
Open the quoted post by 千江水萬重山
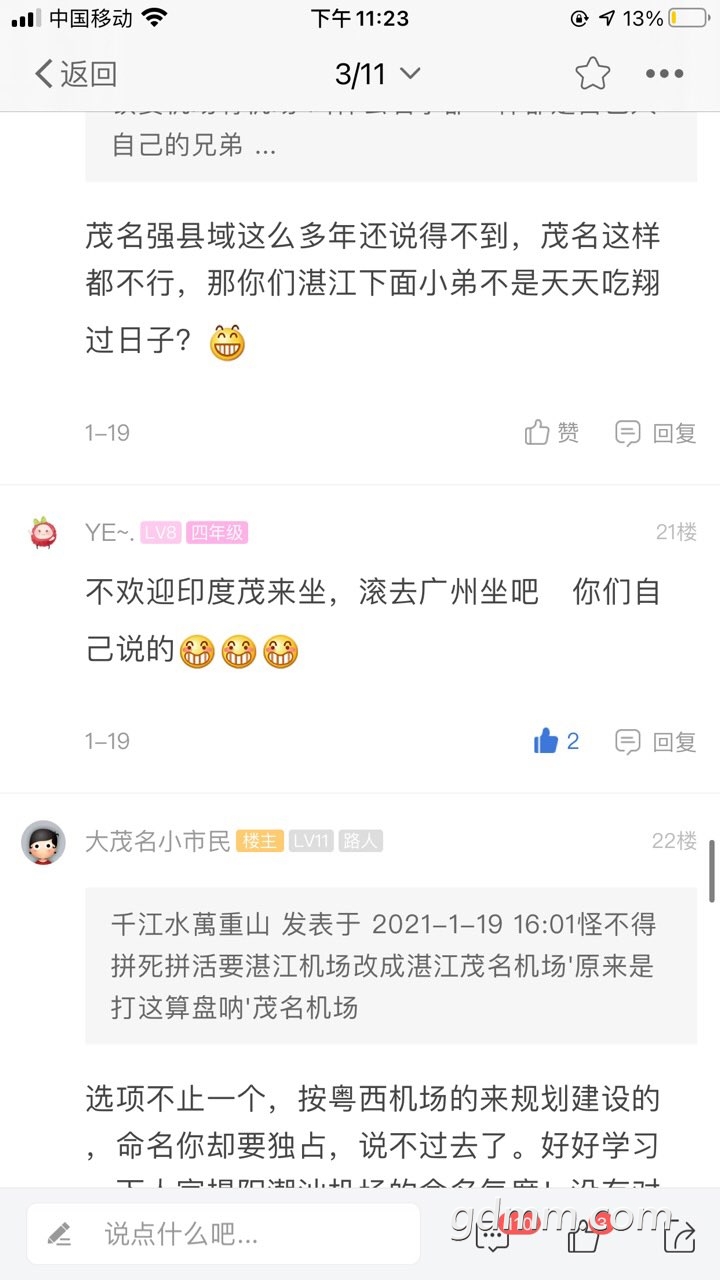(390, 965)
